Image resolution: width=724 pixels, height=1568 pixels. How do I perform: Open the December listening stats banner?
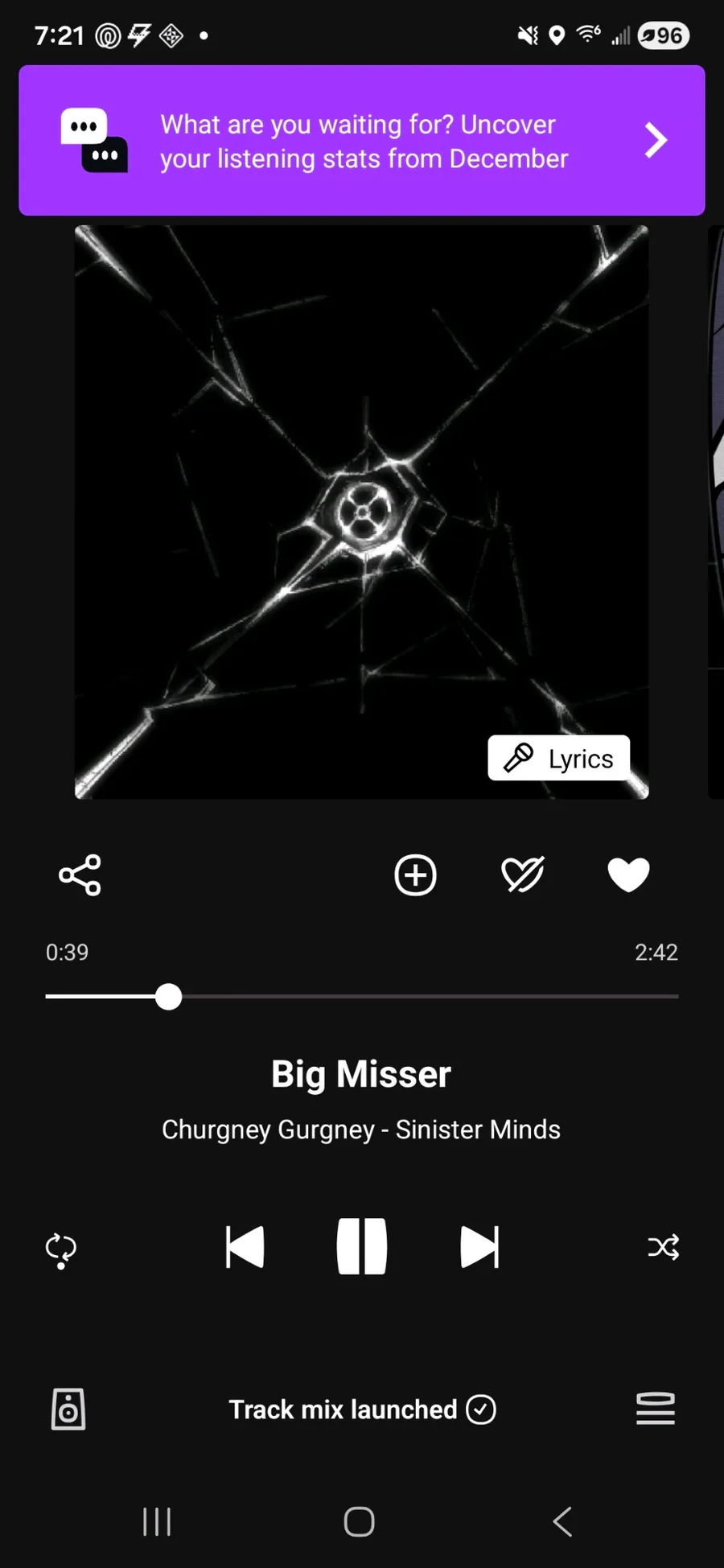click(x=362, y=141)
